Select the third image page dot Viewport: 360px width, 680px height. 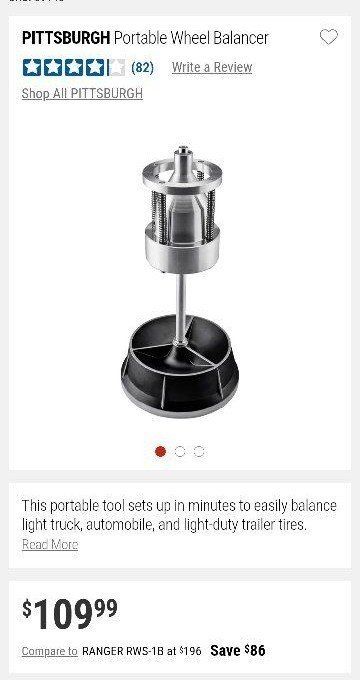click(x=199, y=452)
